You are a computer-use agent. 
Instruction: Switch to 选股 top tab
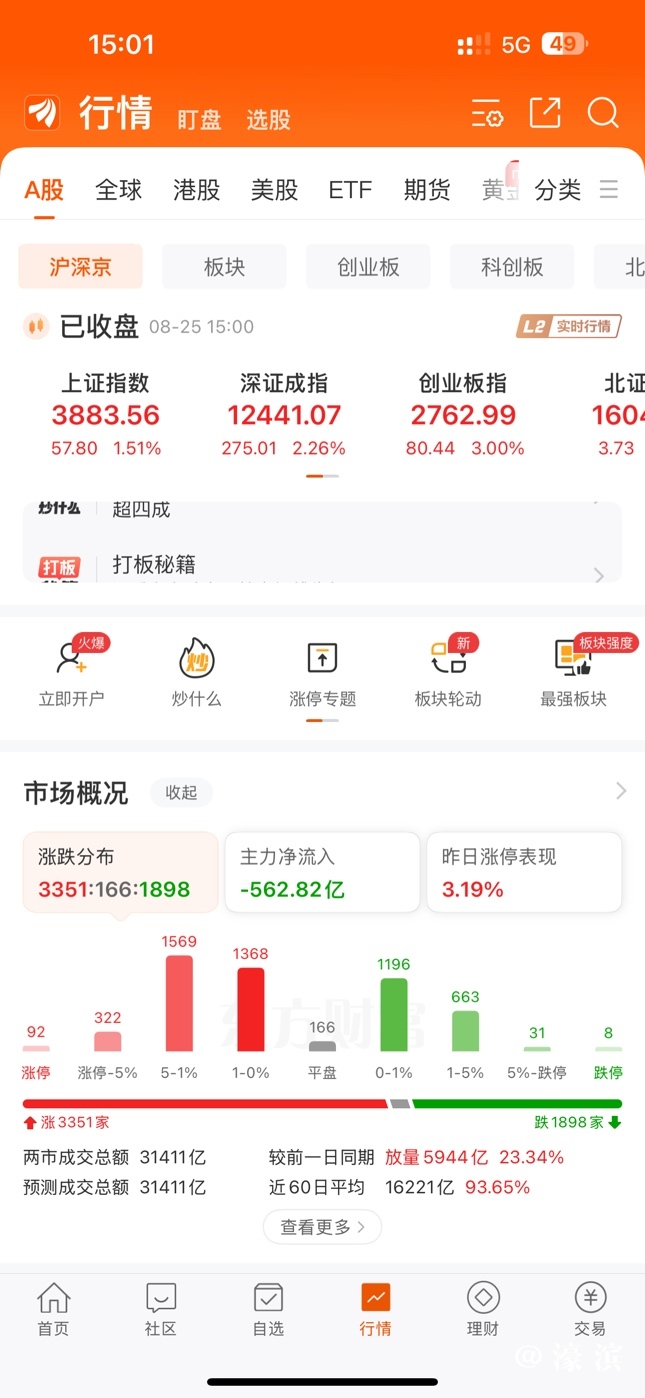pos(268,120)
